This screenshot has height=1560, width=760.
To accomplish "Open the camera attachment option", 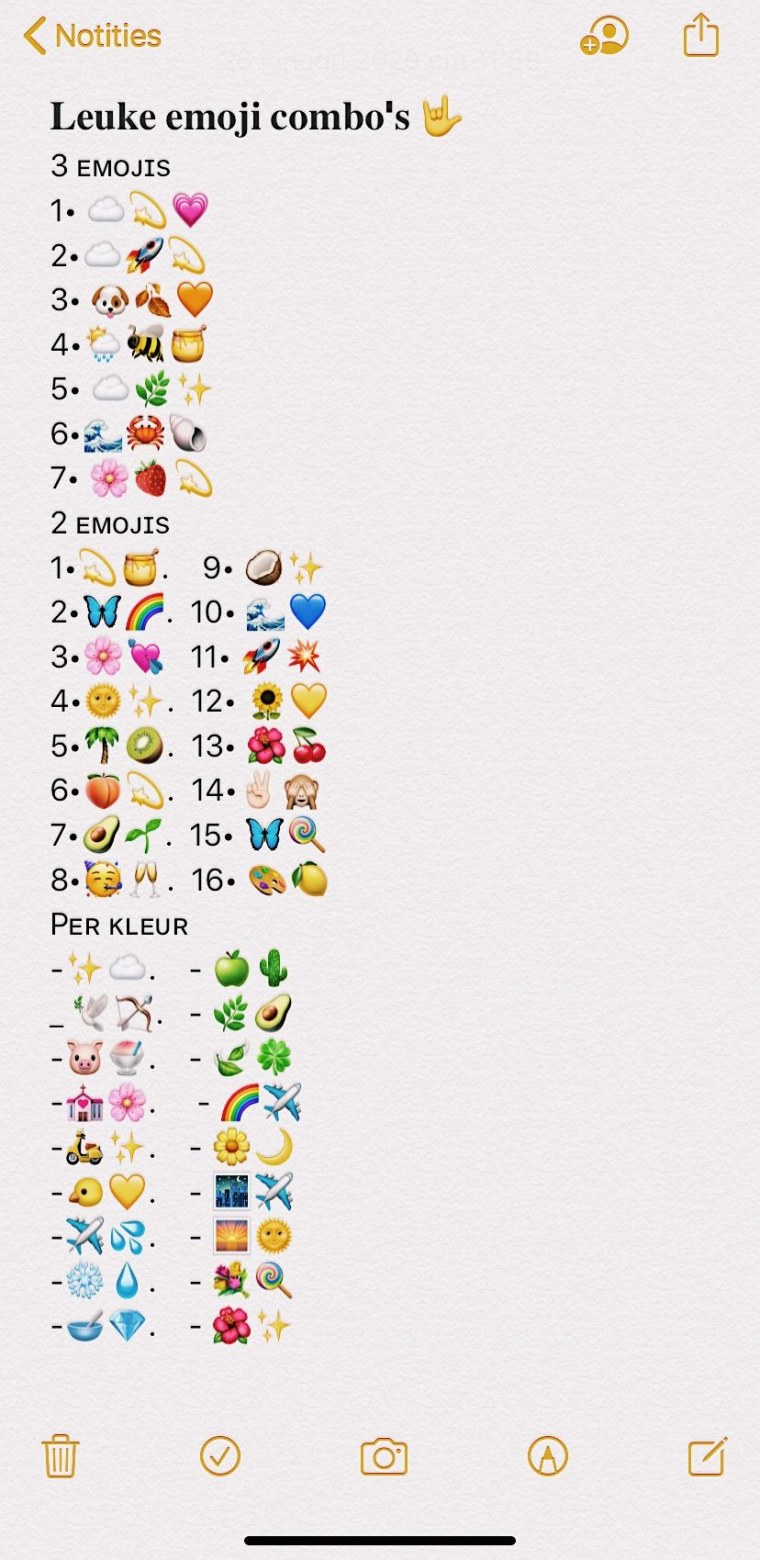I will [384, 1457].
